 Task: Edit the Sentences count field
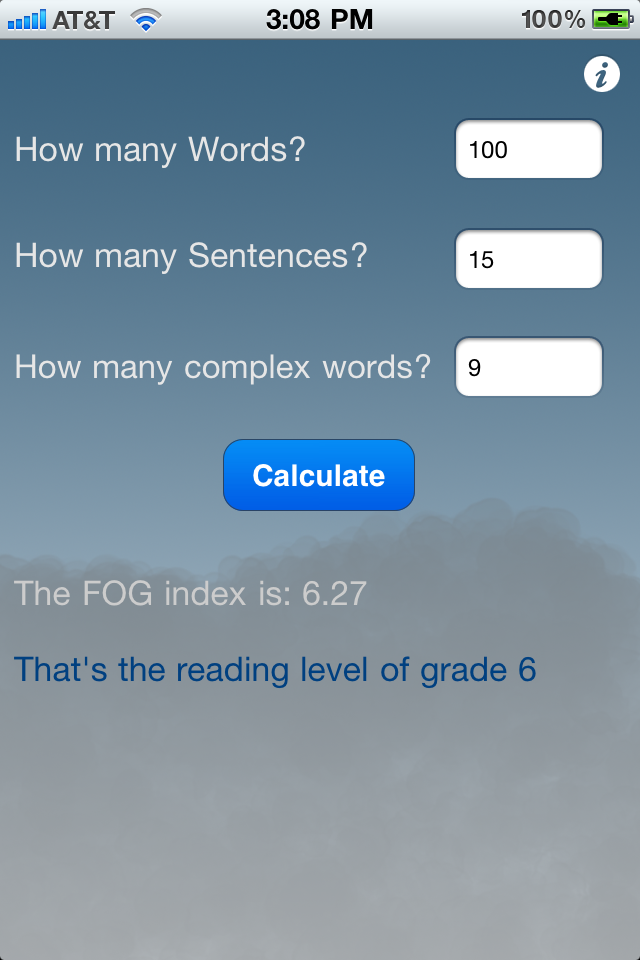tap(528, 260)
